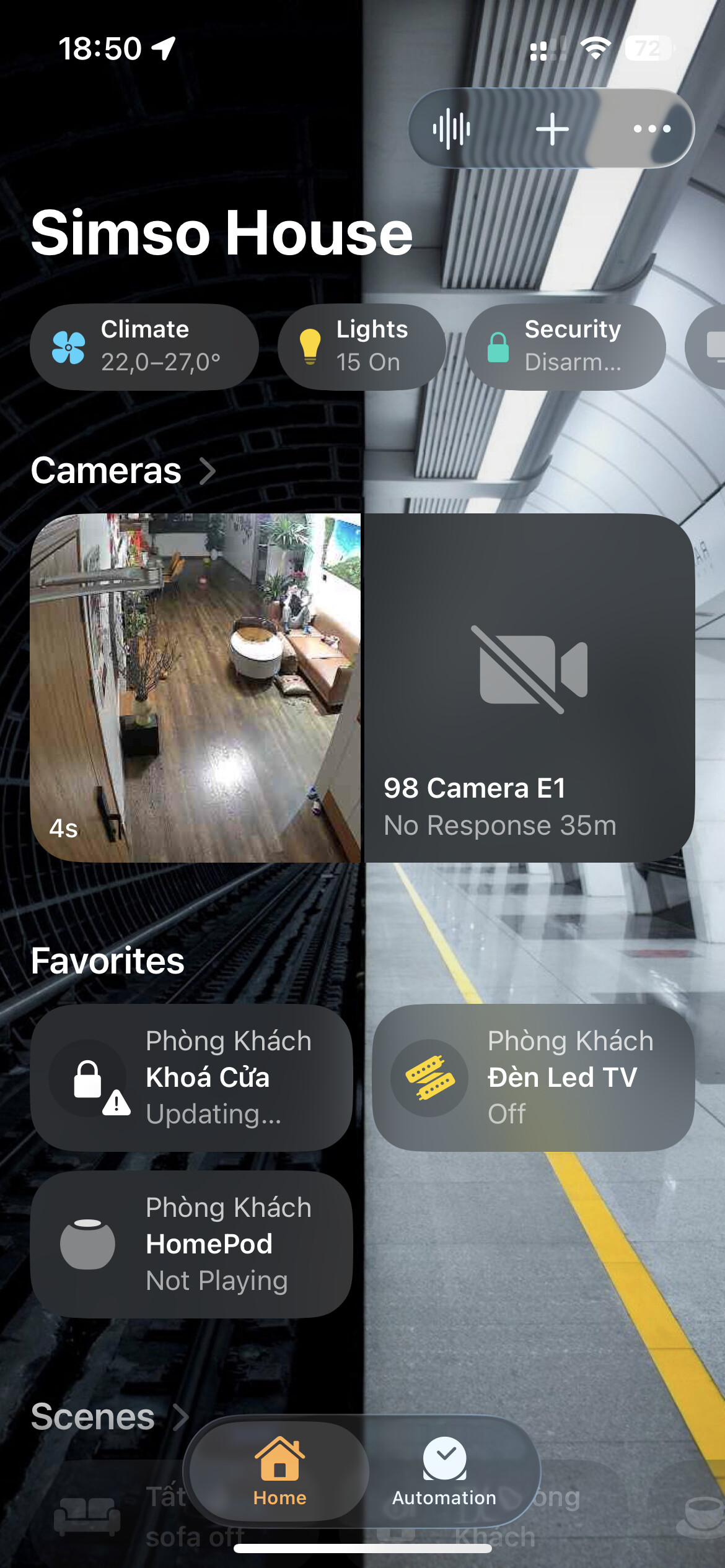Open the Phòng Khách HomePod tile
This screenshot has height=1568, width=725.
(191, 1244)
